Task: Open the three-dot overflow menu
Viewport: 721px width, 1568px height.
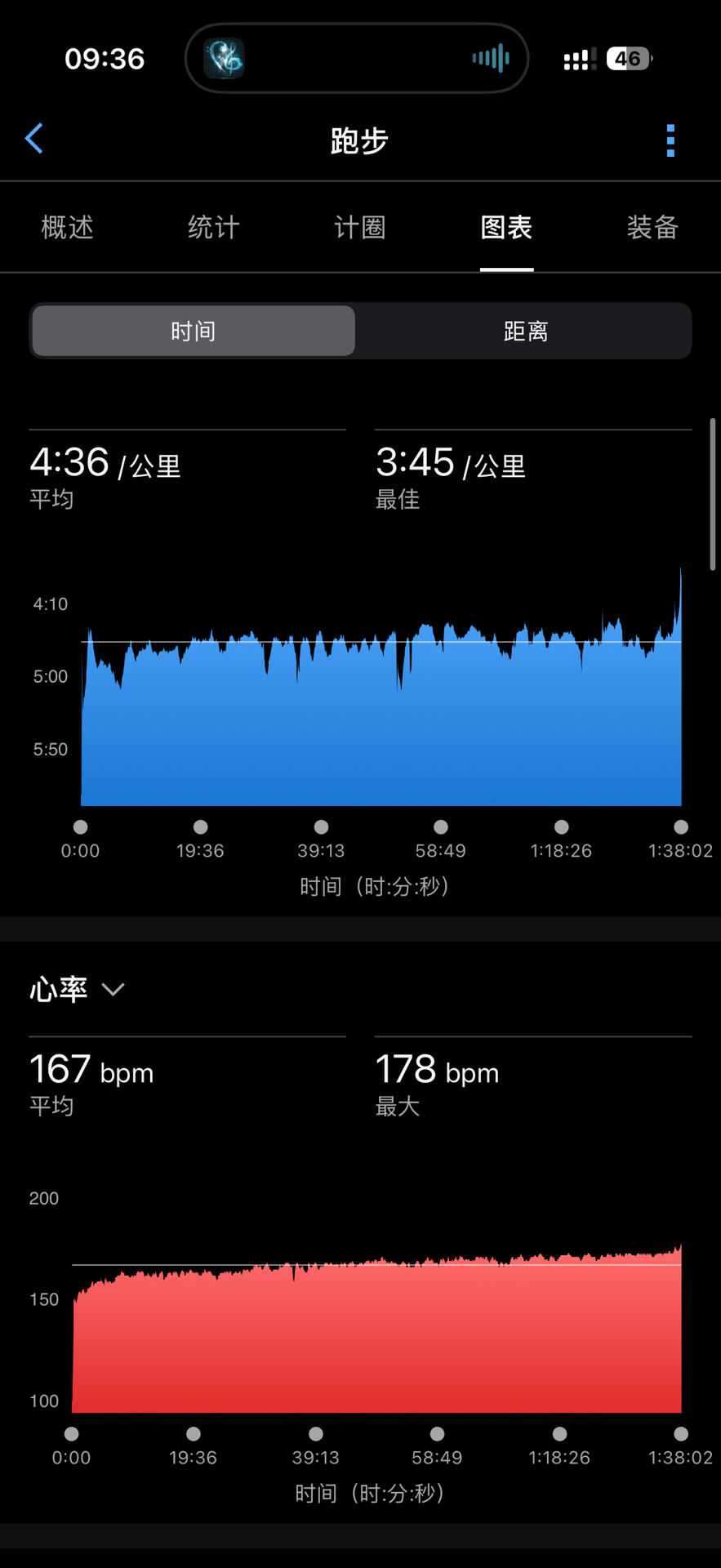Action: pyautogui.click(x=670, y=140)
